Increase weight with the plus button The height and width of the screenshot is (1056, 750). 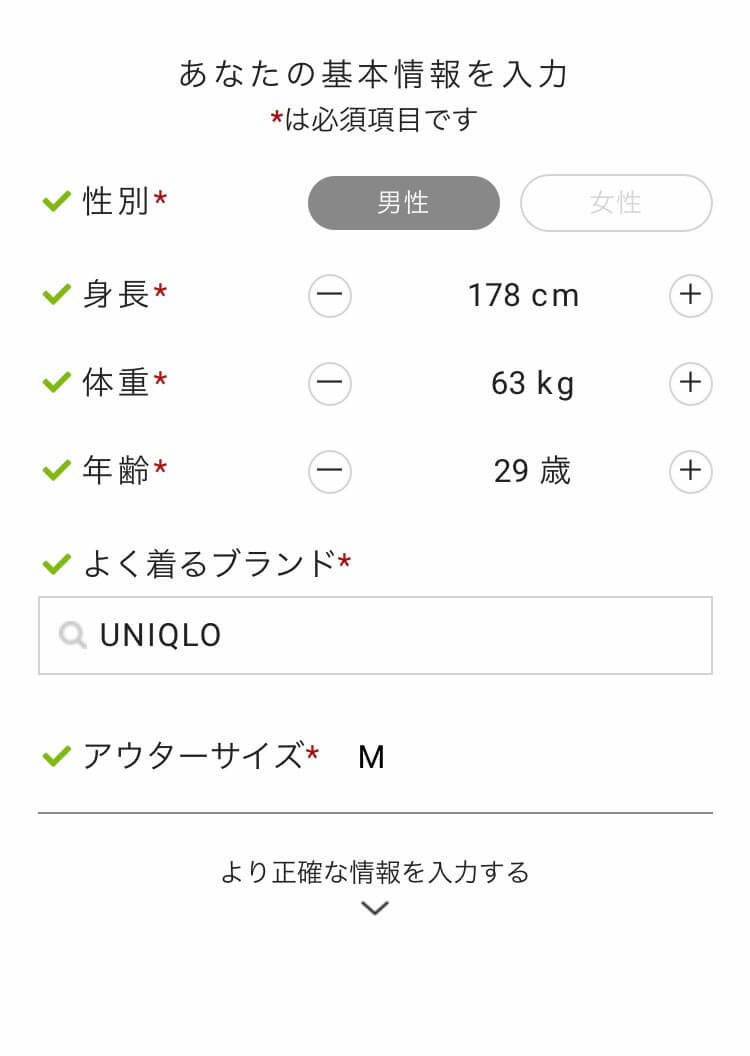(690, 383)
